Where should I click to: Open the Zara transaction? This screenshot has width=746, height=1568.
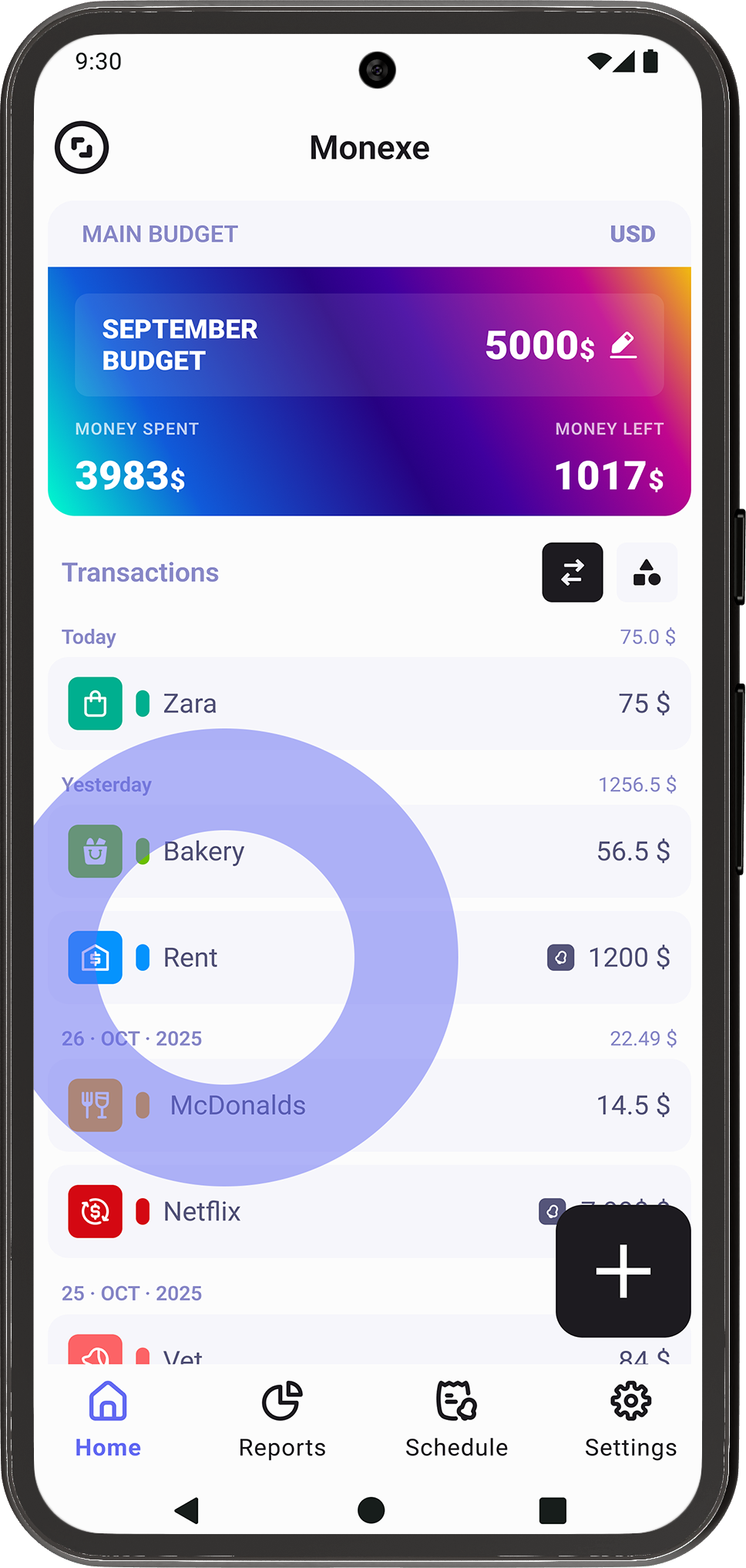(368, 703)
